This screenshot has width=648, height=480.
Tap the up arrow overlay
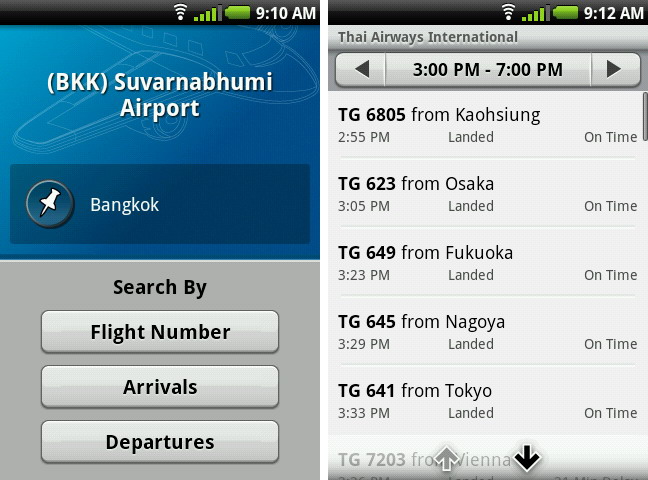pos(447,459)
